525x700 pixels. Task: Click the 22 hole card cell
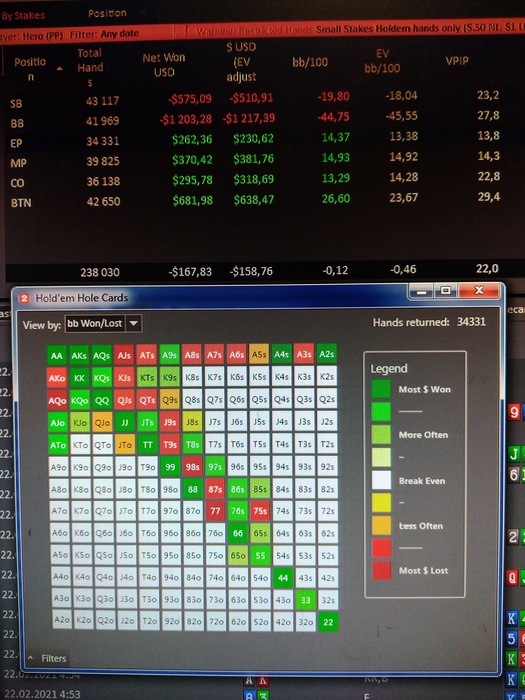328,622
